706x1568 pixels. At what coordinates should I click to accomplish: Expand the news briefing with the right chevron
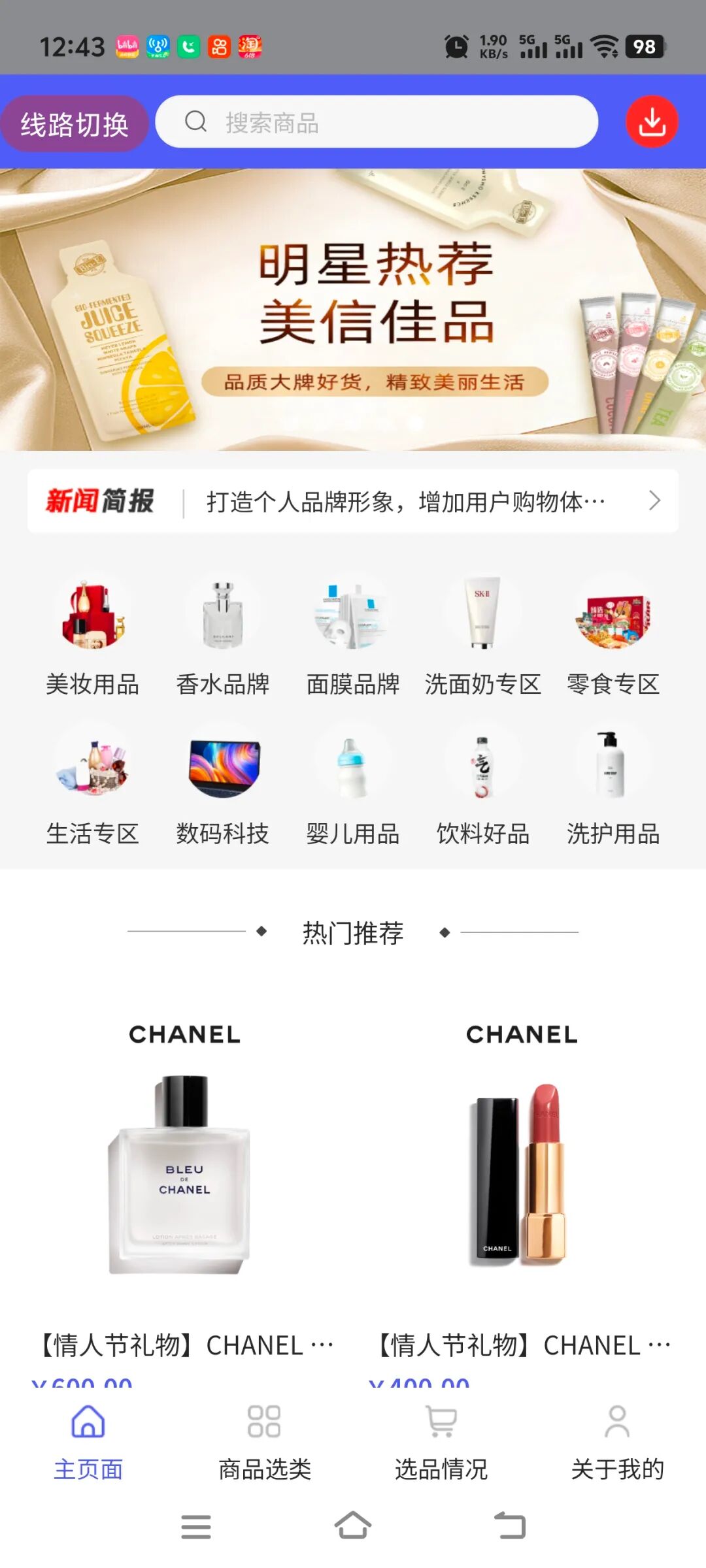655,502
